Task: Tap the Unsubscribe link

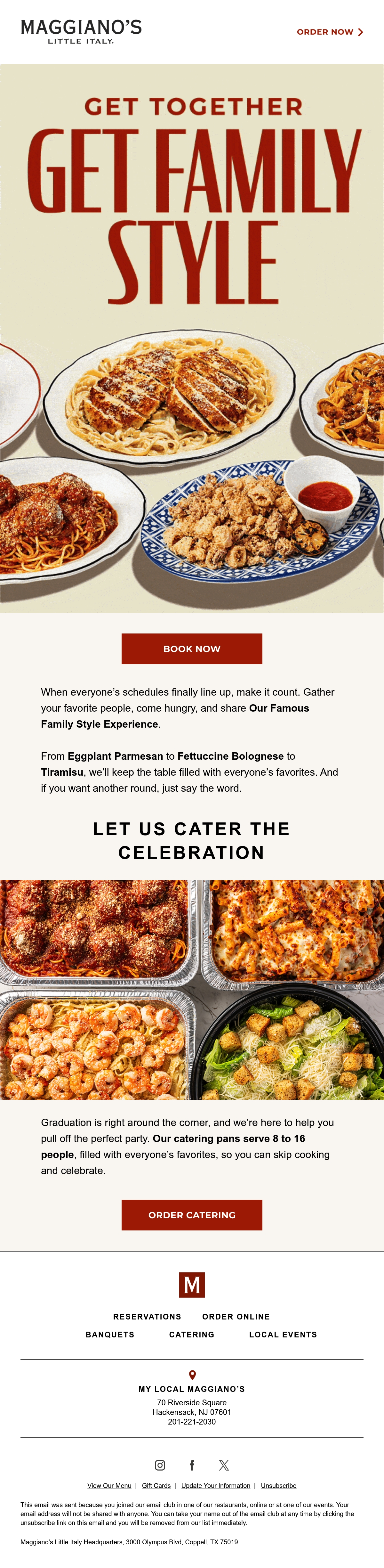Action: click(x=279, y=1486)
